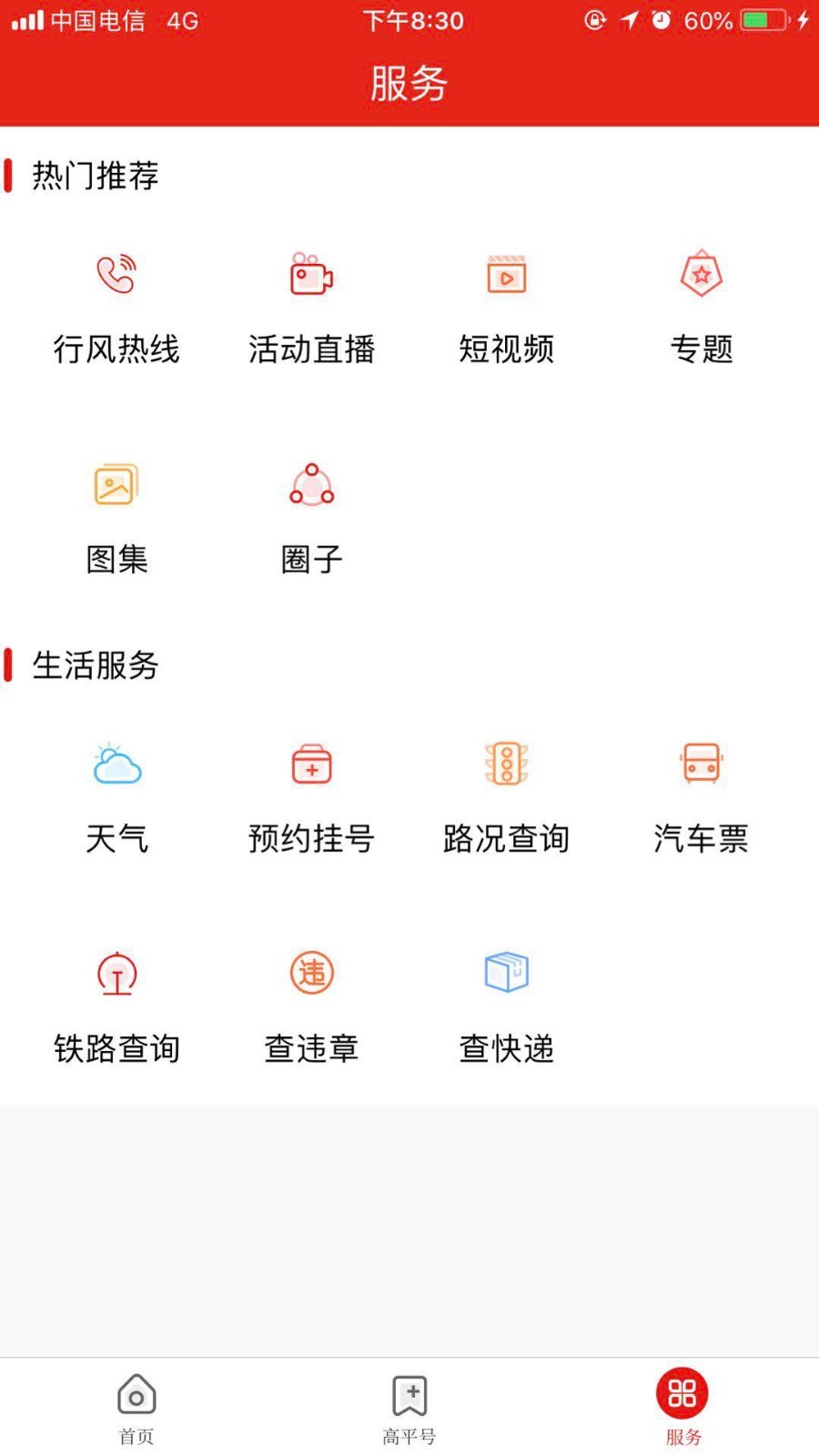Open 行风热线 hotline service
This screenshot has height=1456, width=819.
click(x=116, y=308)
